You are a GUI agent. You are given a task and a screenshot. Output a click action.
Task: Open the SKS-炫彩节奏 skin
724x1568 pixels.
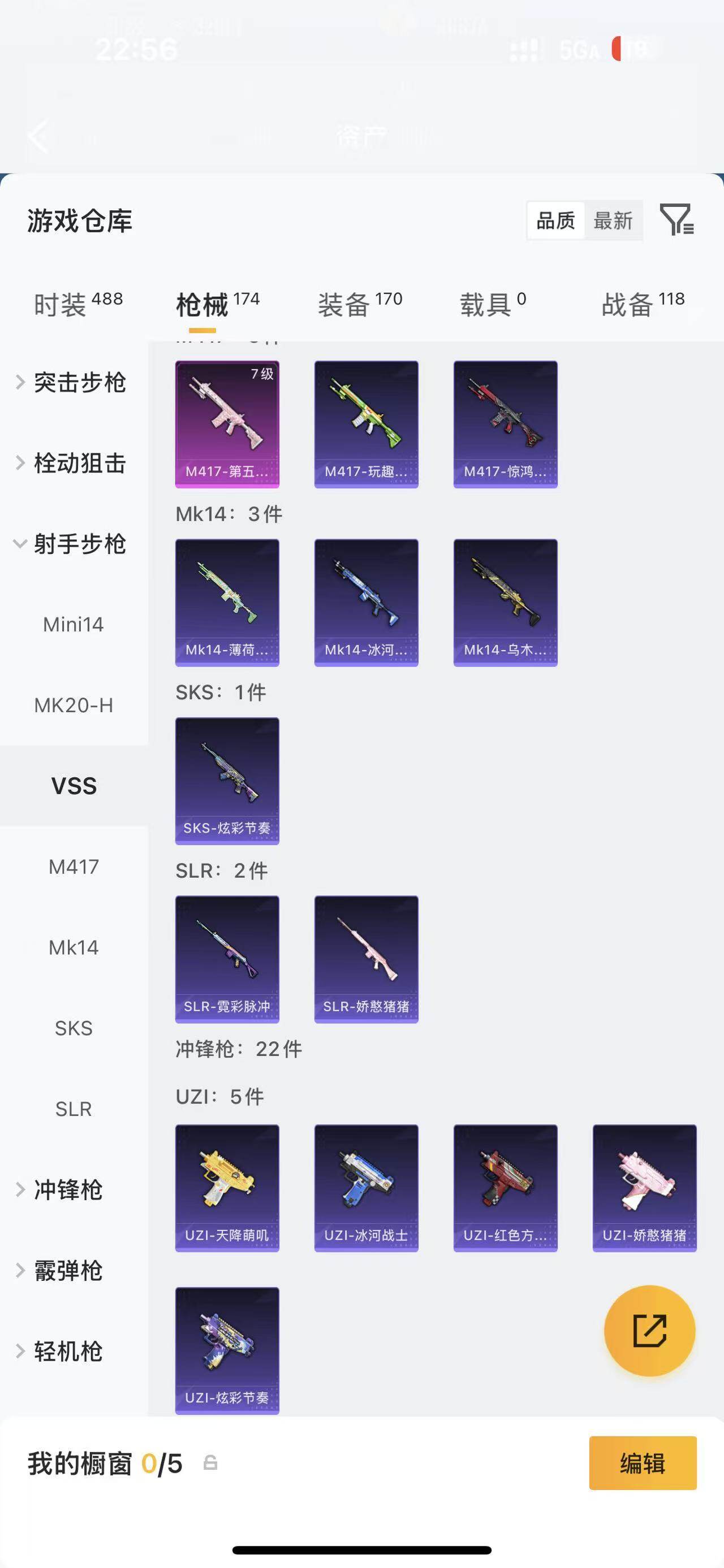coord(227,781)
